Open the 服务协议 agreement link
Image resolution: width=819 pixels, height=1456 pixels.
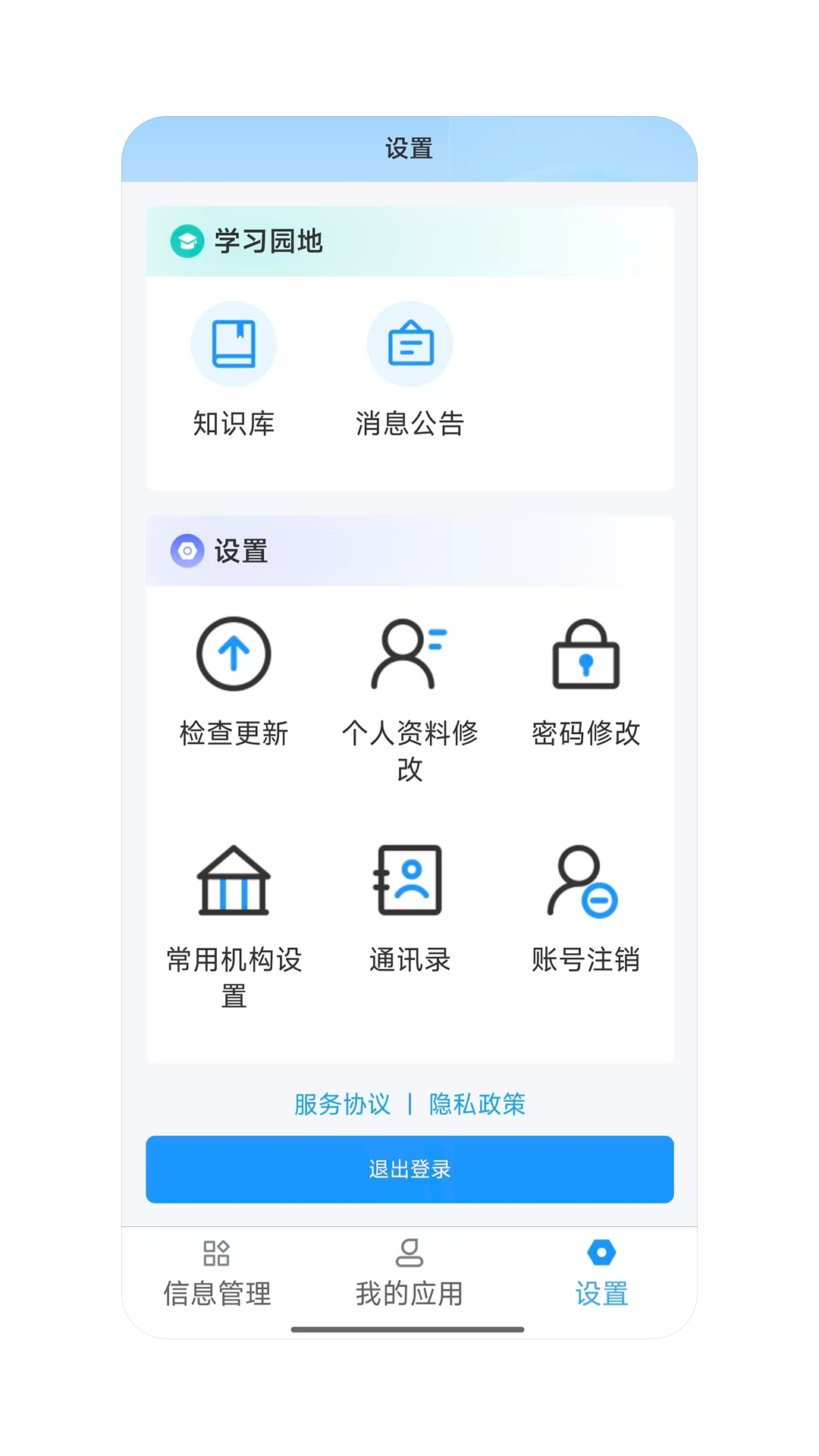pyautogui.click(x=341, y=1105)
